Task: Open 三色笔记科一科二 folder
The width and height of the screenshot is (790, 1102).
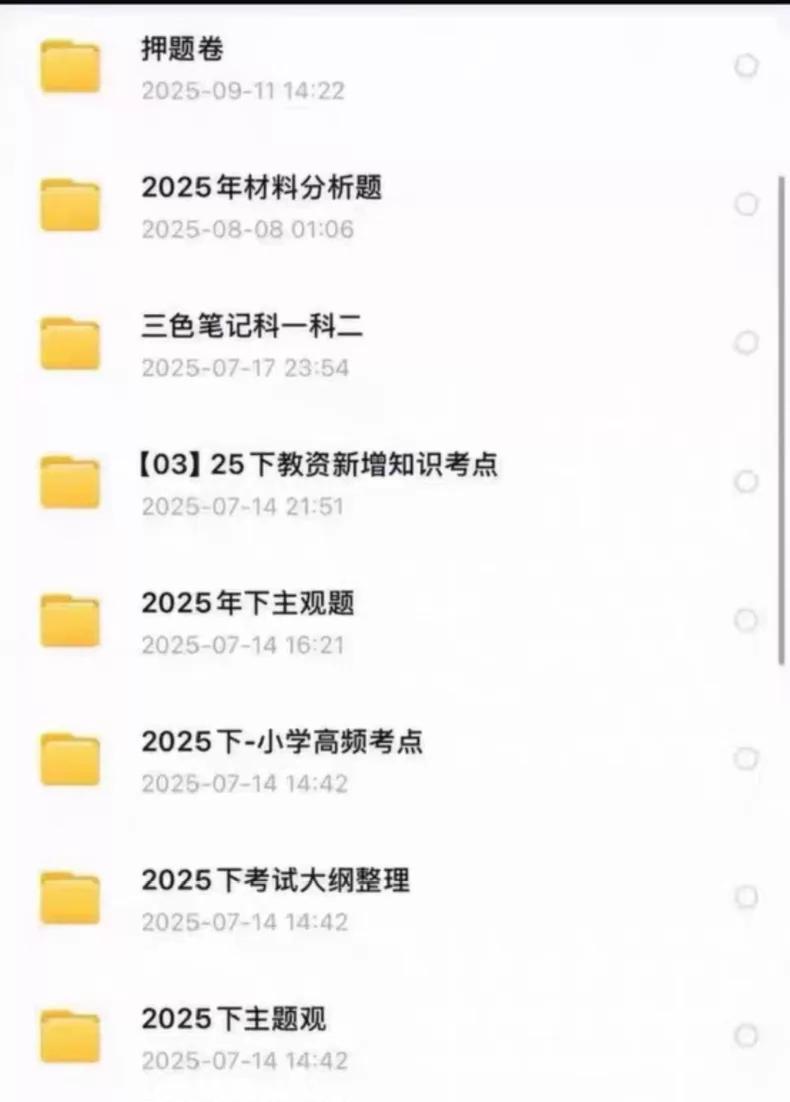Action: point(251,326)
